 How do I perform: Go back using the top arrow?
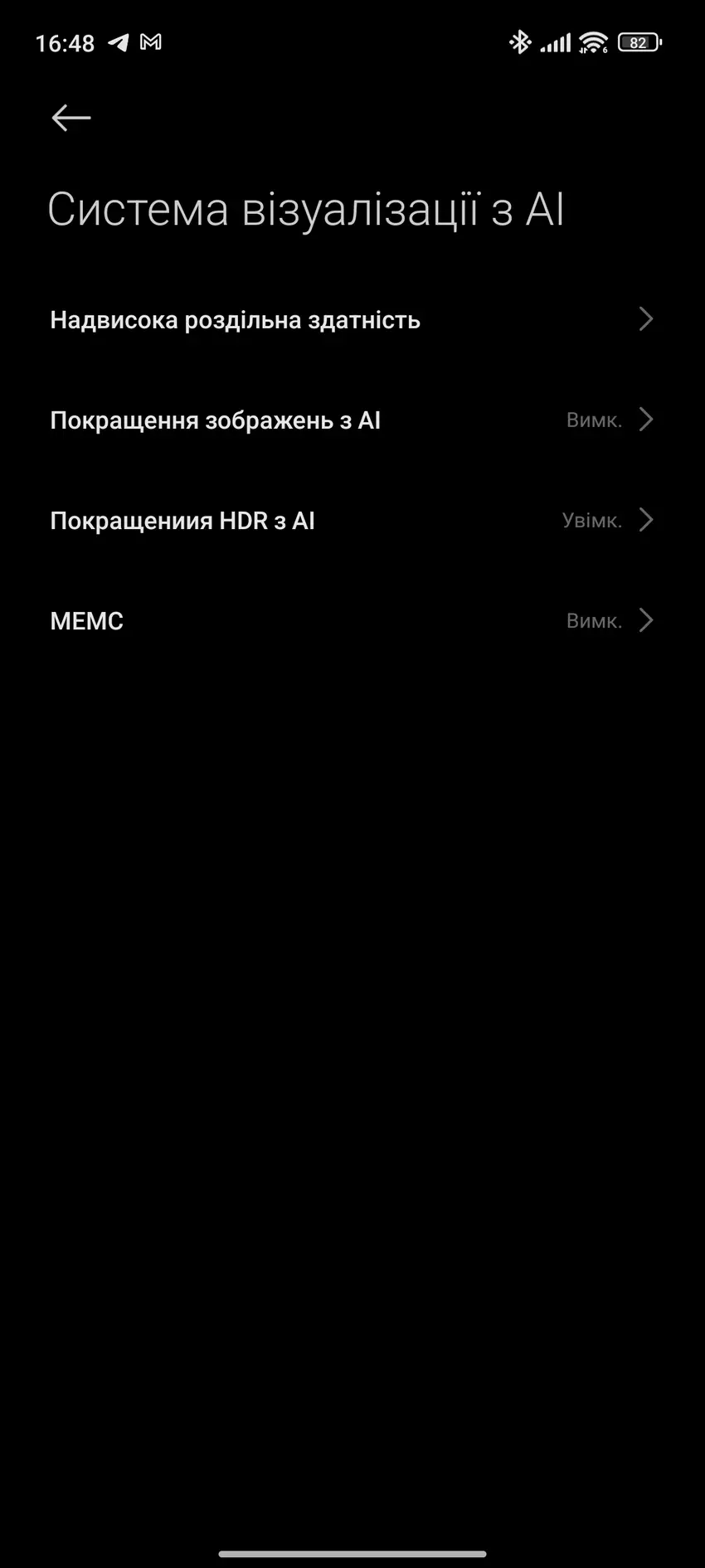tap(71, 118)
